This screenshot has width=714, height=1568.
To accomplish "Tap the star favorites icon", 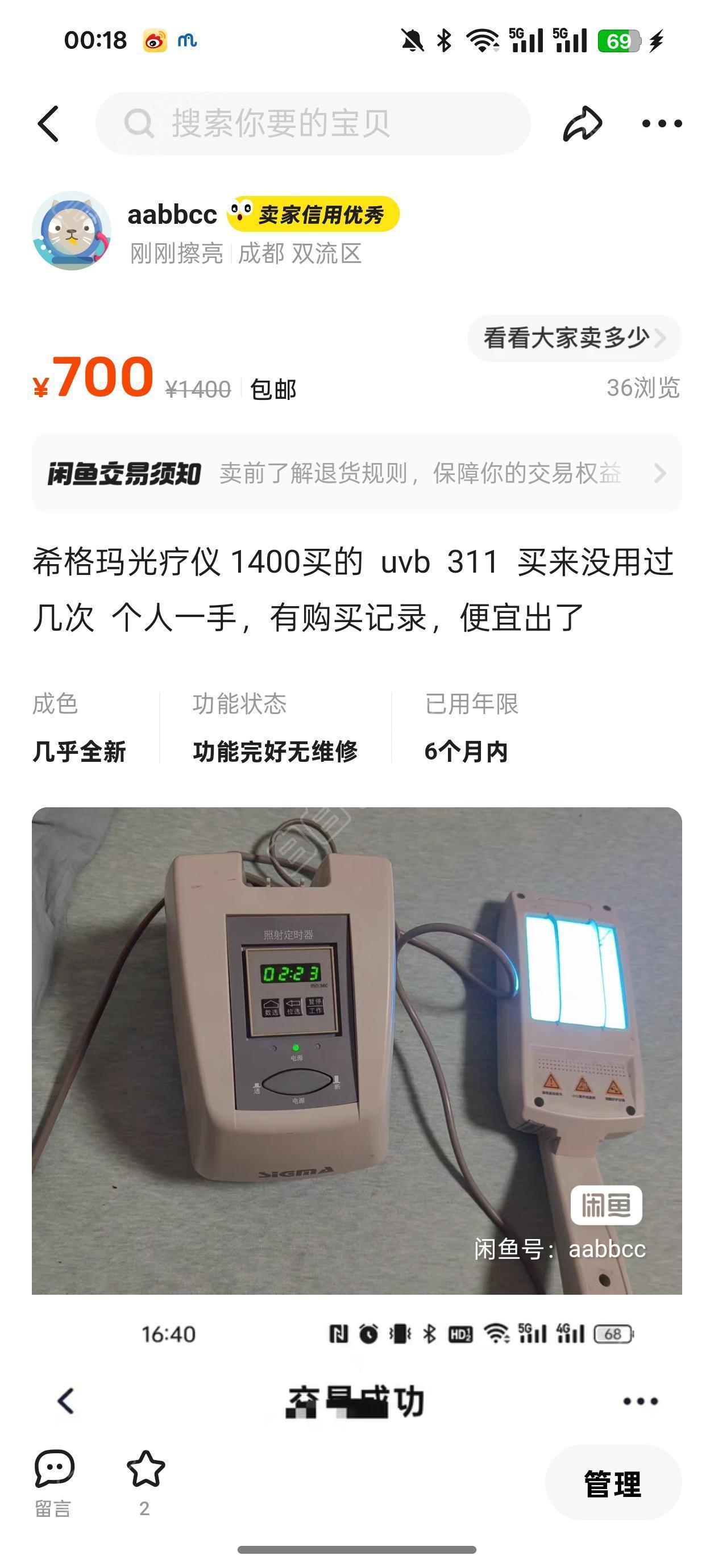I will (x=146, y=1472).
